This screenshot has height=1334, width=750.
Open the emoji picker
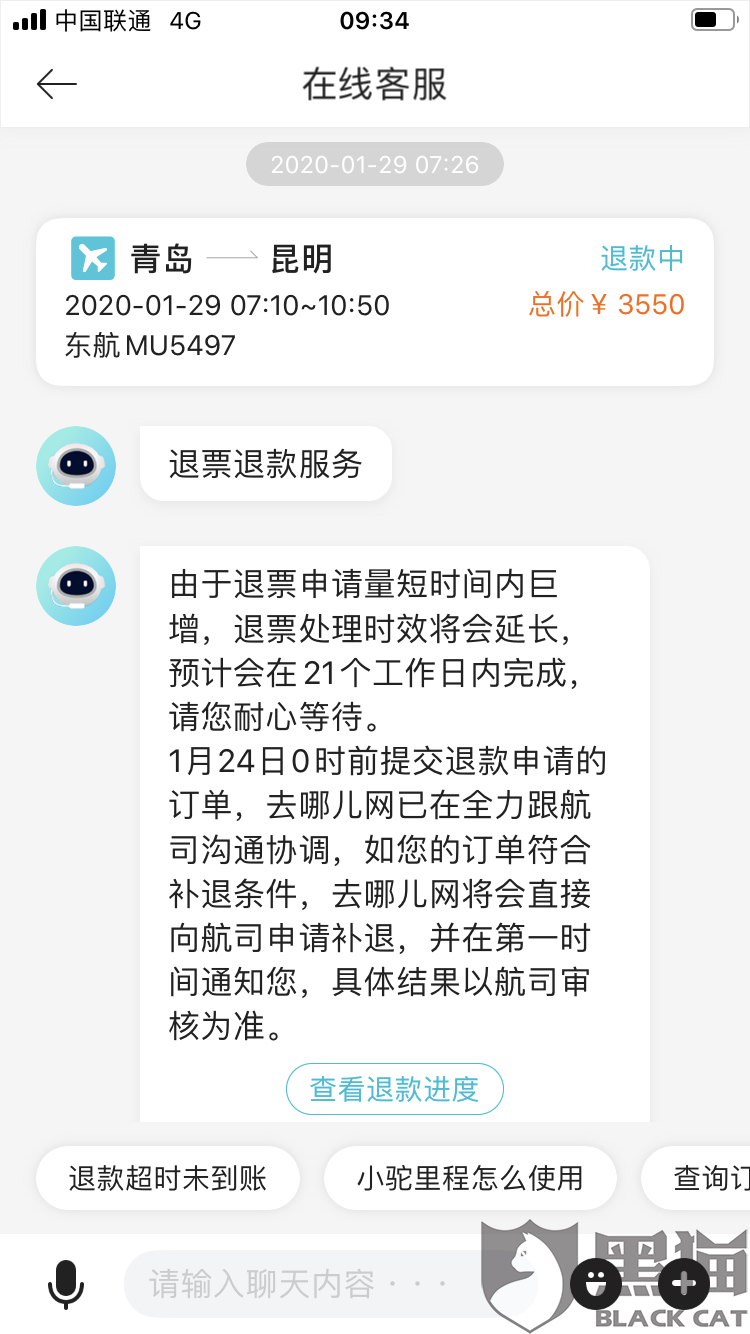click(x=596, y=1283)
